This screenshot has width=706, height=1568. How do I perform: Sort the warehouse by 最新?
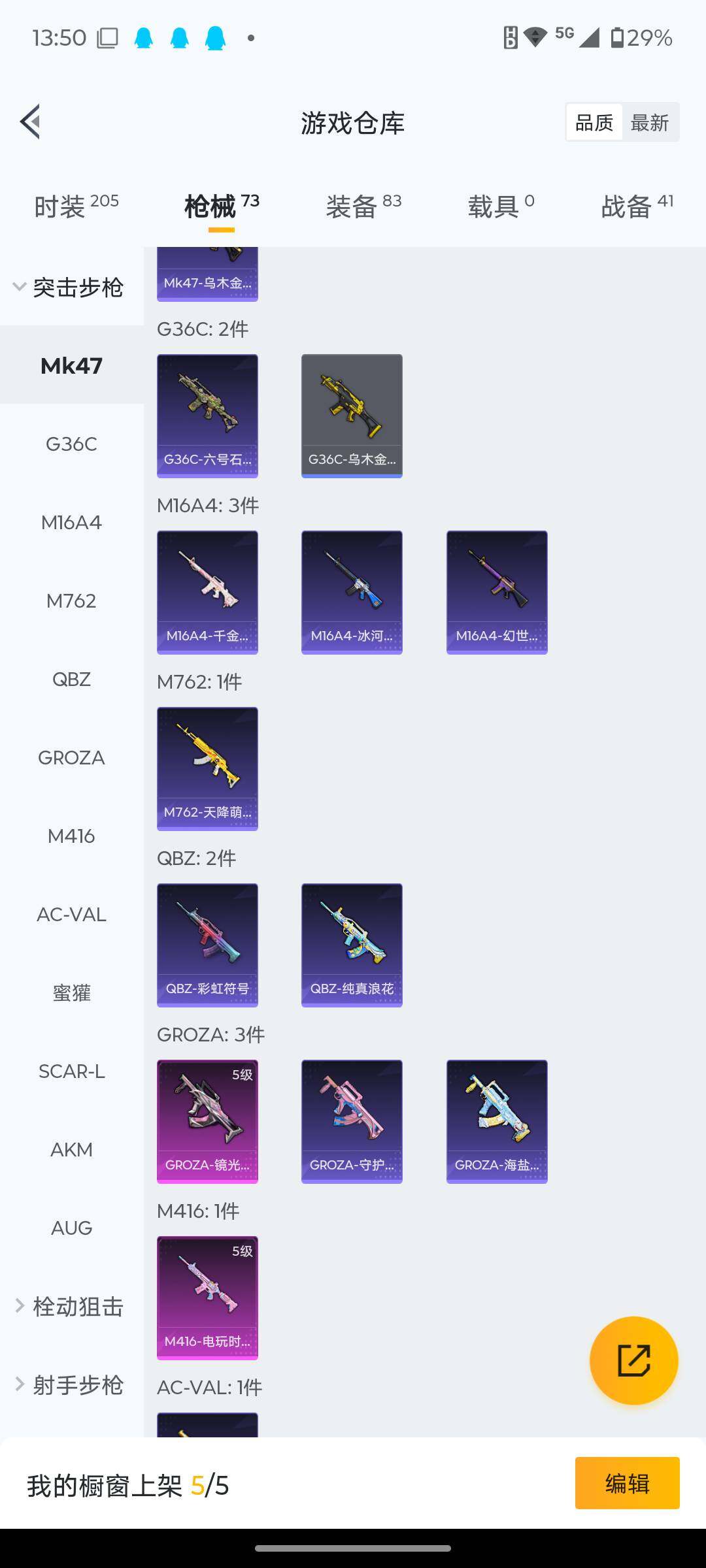point(650,122)
